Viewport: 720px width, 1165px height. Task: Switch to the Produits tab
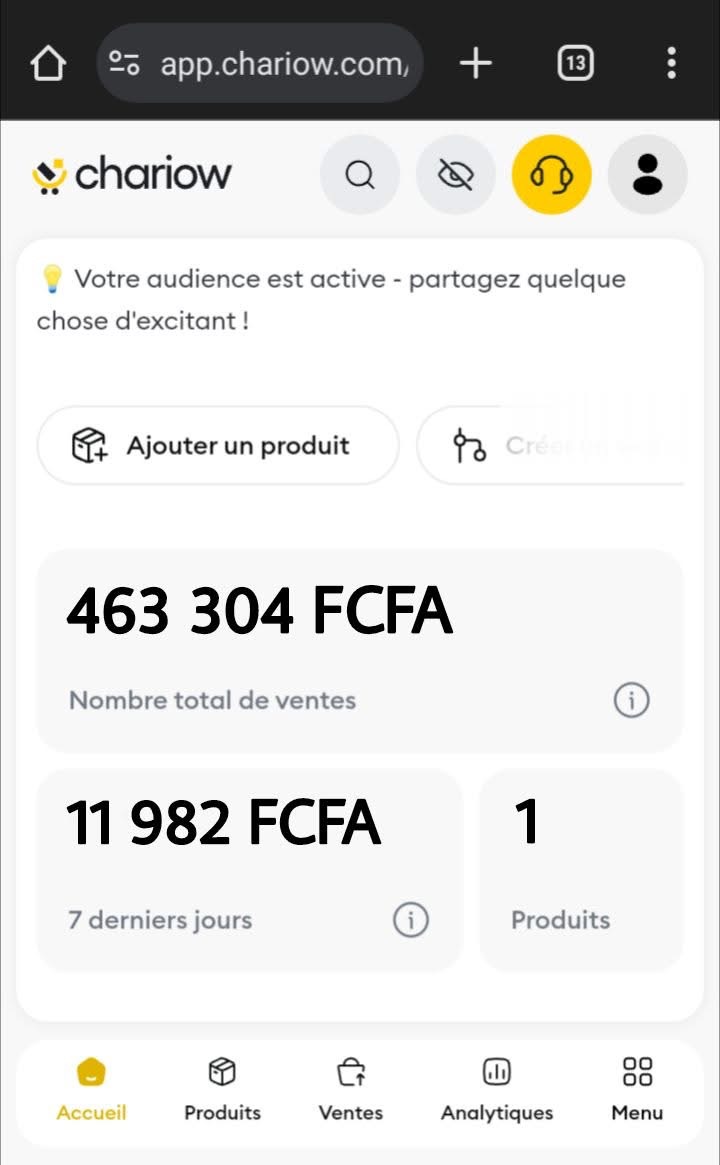pyautogui.click(x=222, y=1090)
